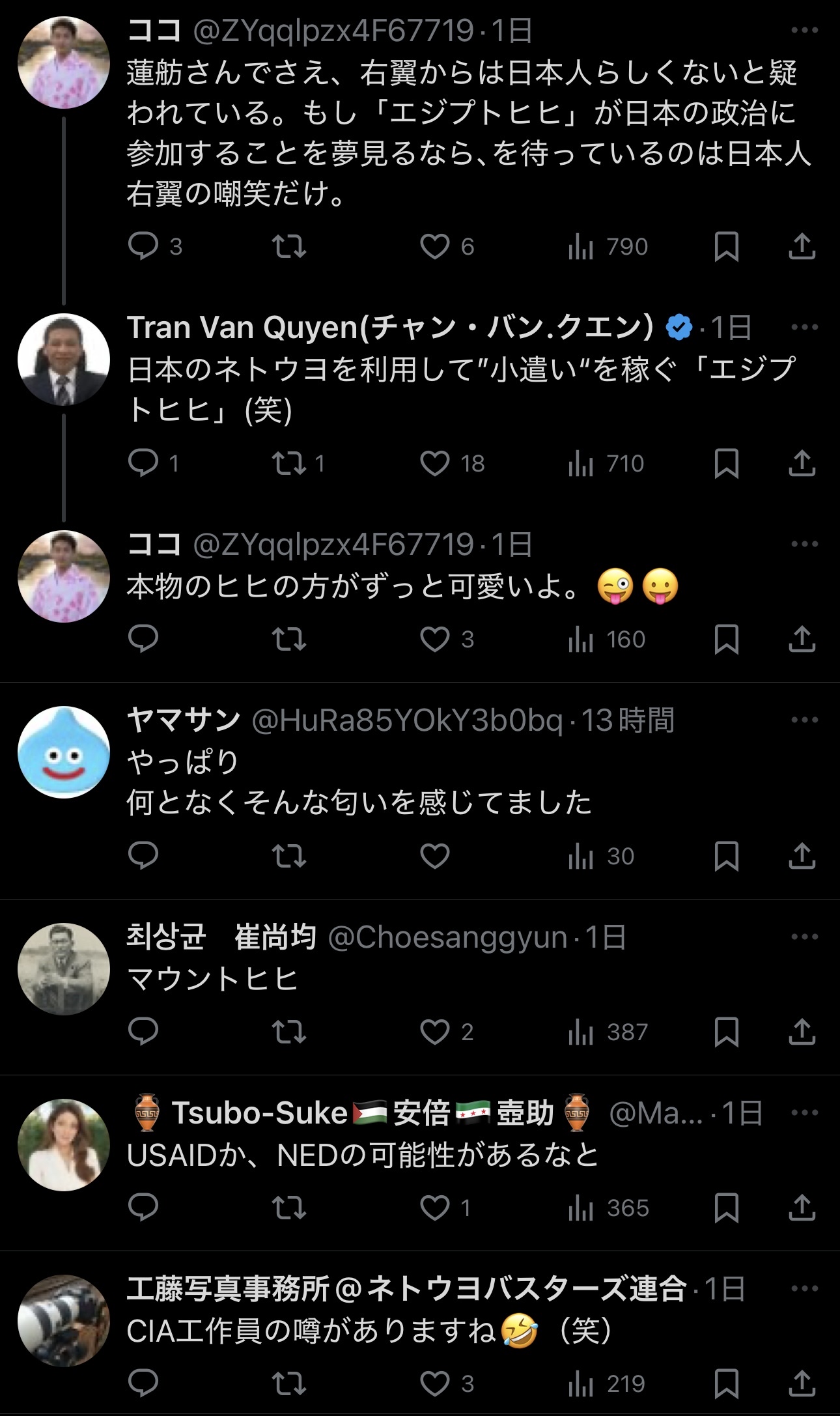Repost Tran Van Quyen's reply

click(288, 464)
